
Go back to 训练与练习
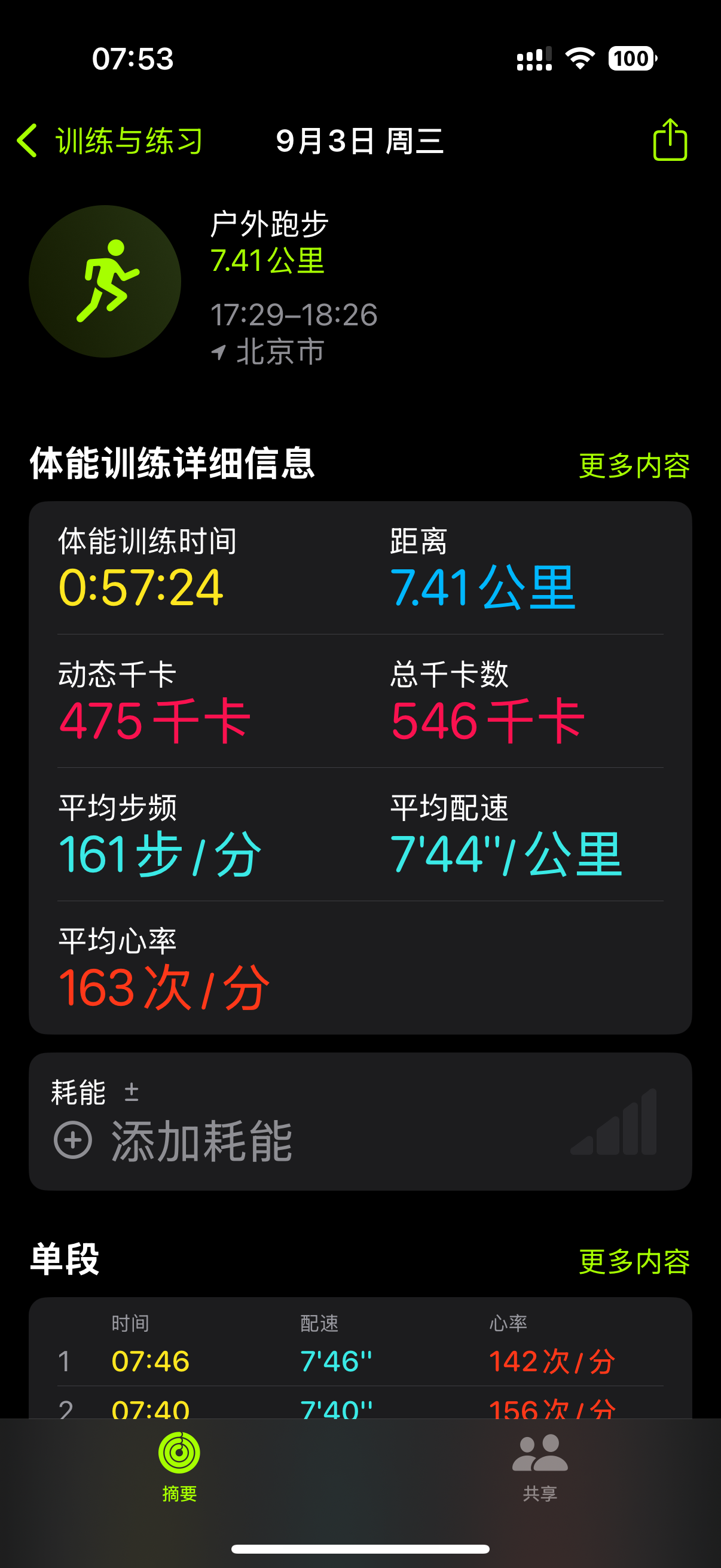pos(109,141)
